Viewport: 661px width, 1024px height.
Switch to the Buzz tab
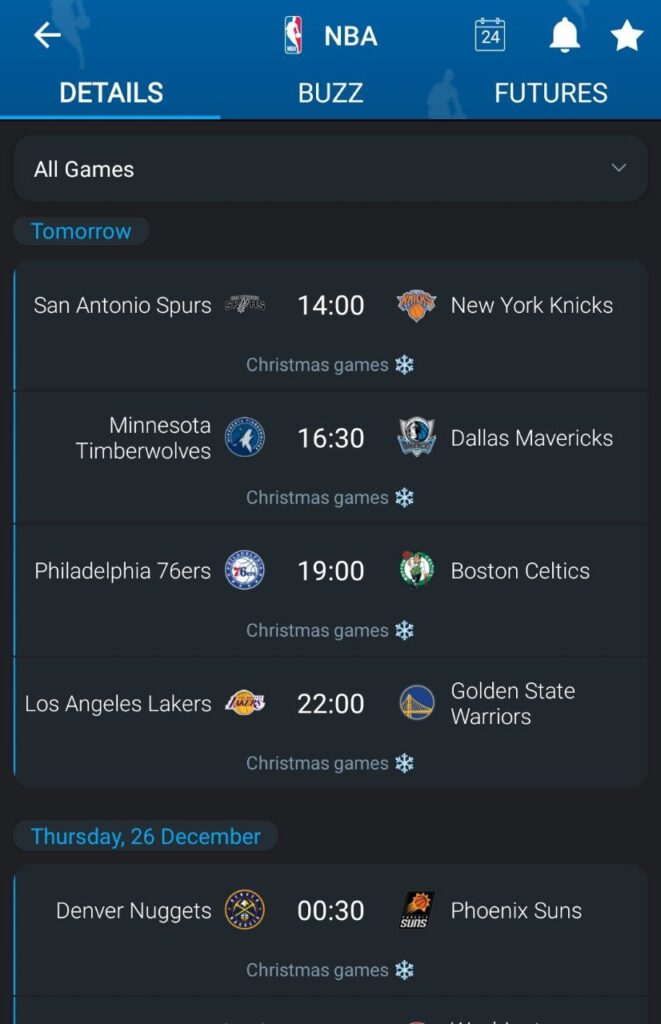coord(330,93)
